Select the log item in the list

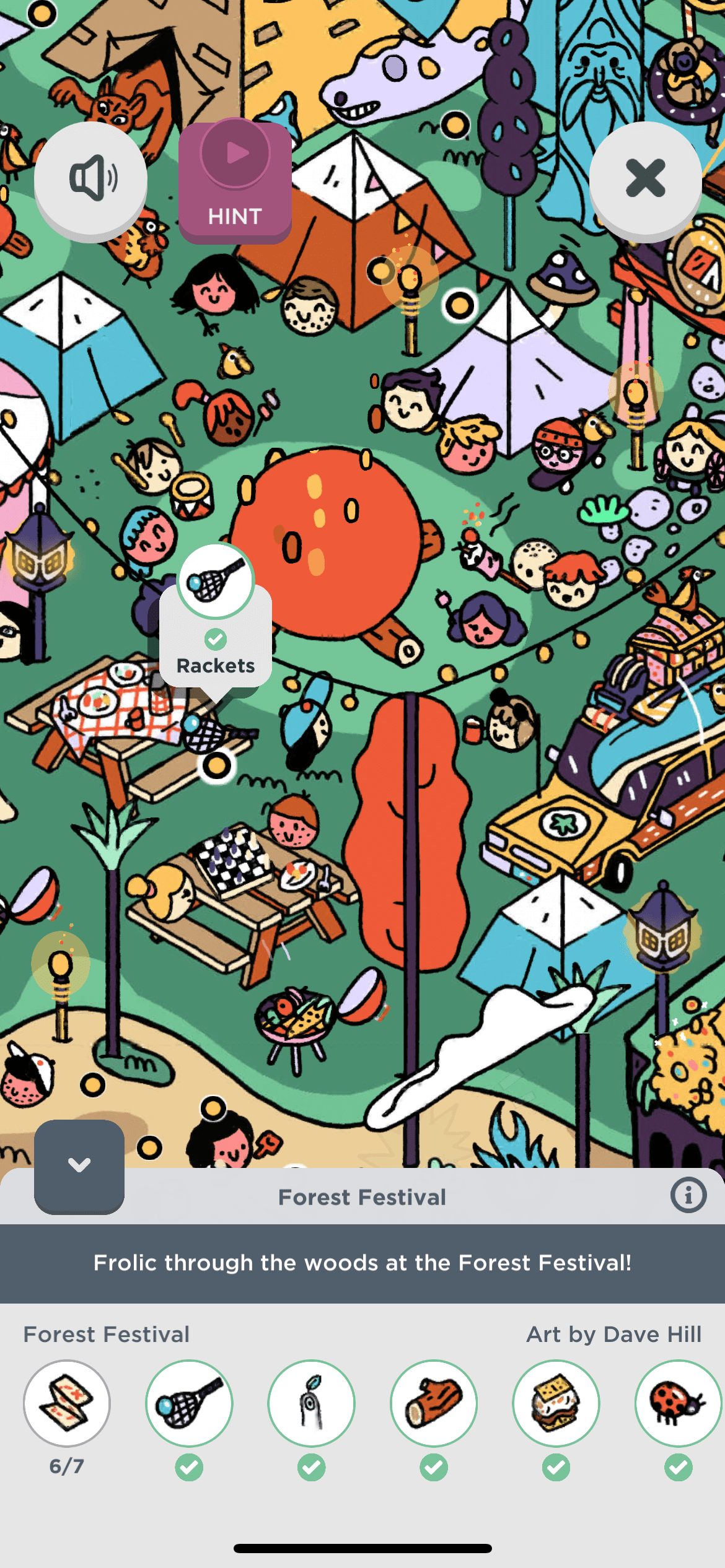434,1403
